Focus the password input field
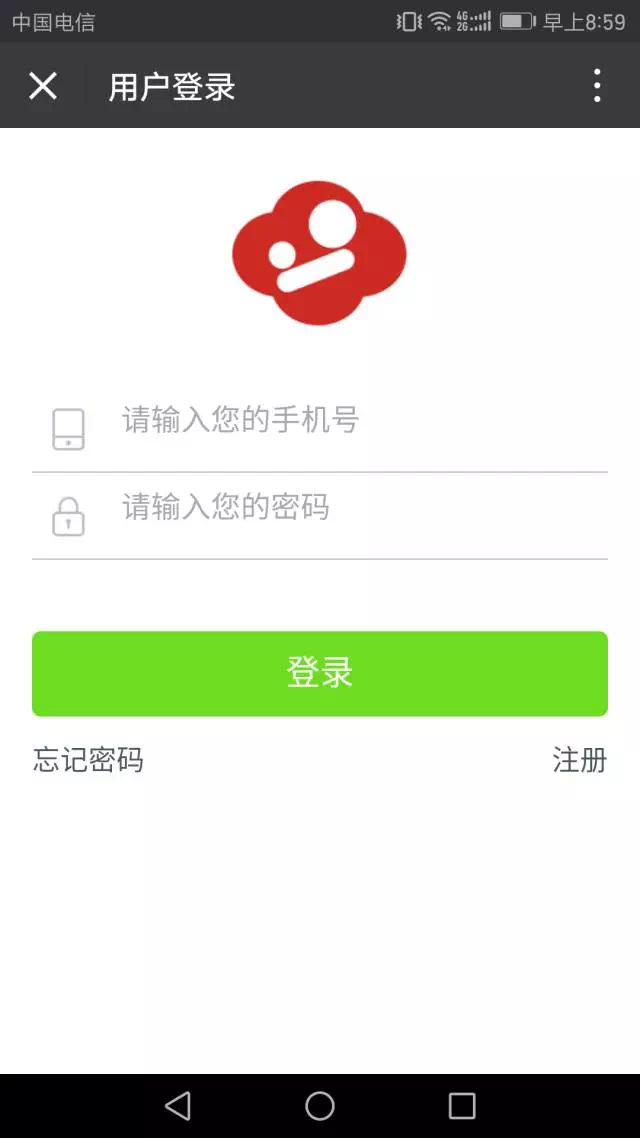 click(350, 508)
